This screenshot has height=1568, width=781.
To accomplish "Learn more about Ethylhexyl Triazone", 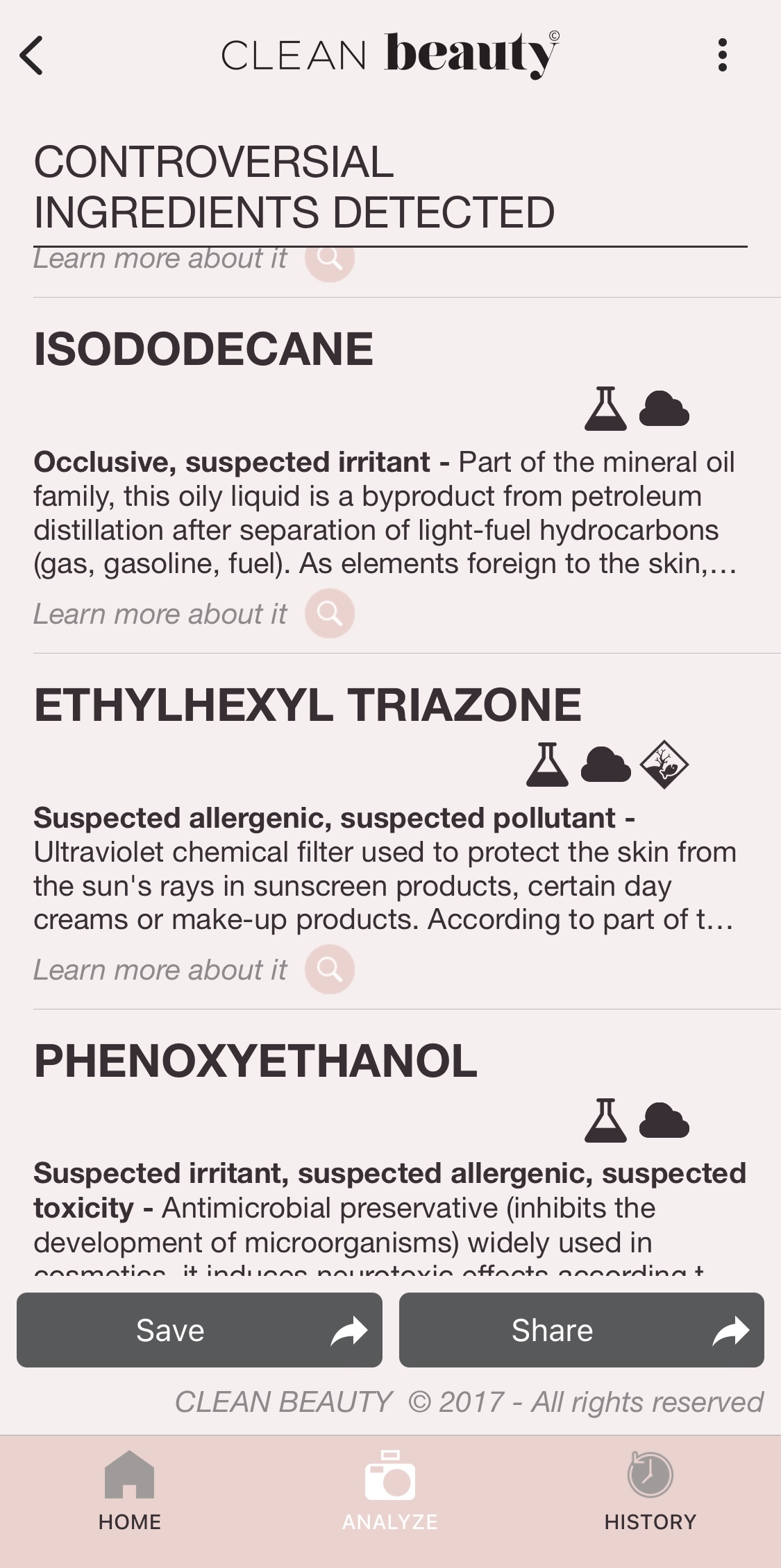I will point(329,969).
